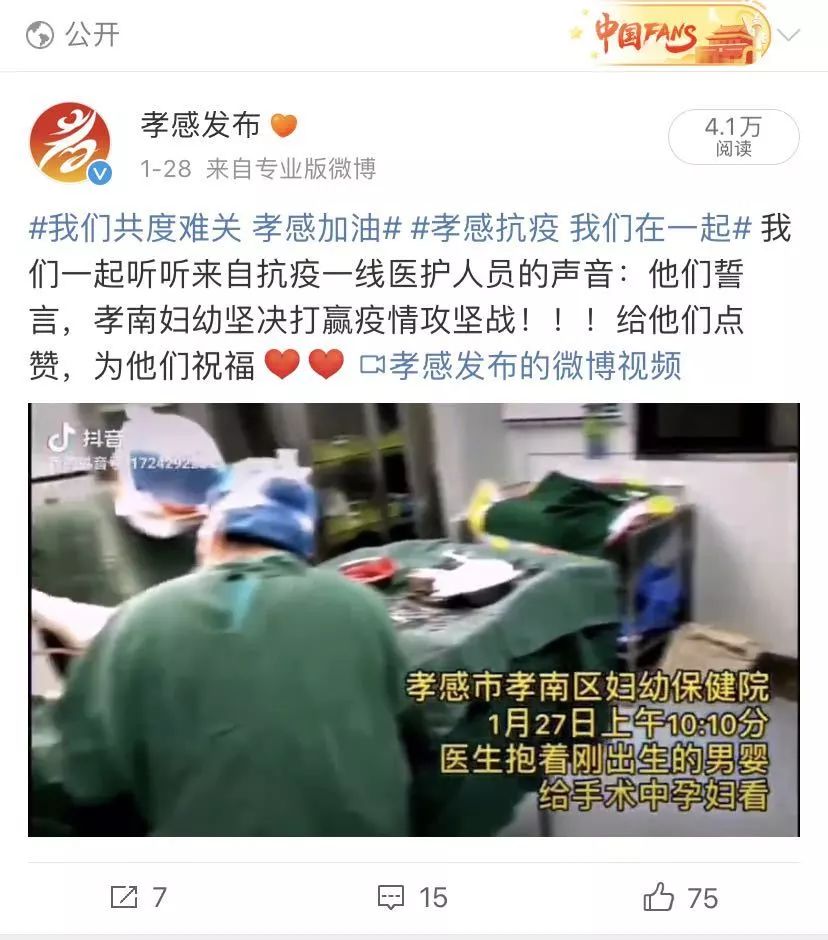Open hashtag #我们共度难关 孝感加油#
Image resolution: width=828 pixels, height=940 pixels.
pyautogui.click(x=215, y=228)
